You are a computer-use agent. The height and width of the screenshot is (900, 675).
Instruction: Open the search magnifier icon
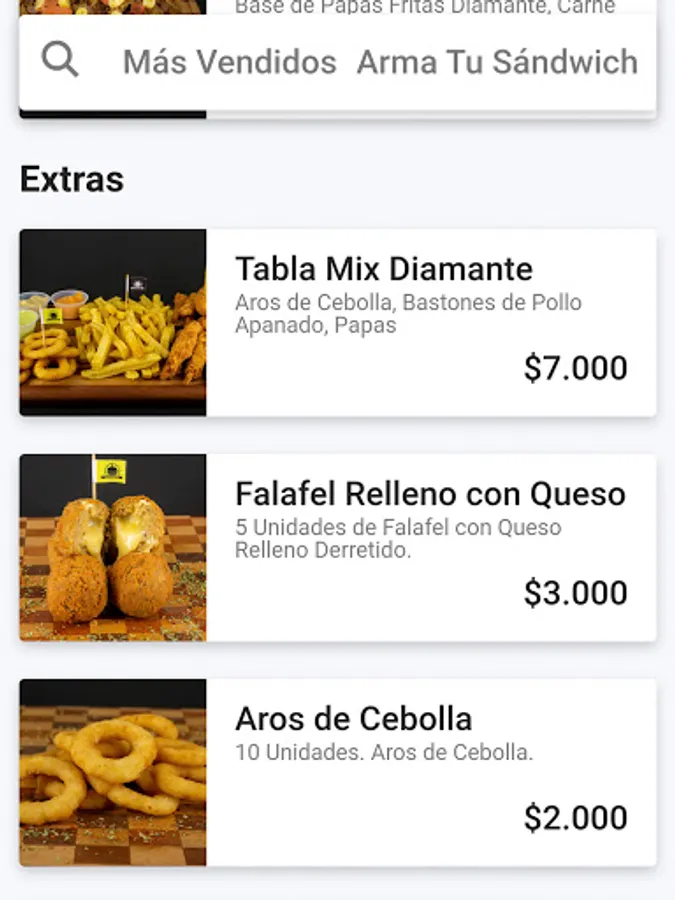pyautogui.click(x=60, y=61)
